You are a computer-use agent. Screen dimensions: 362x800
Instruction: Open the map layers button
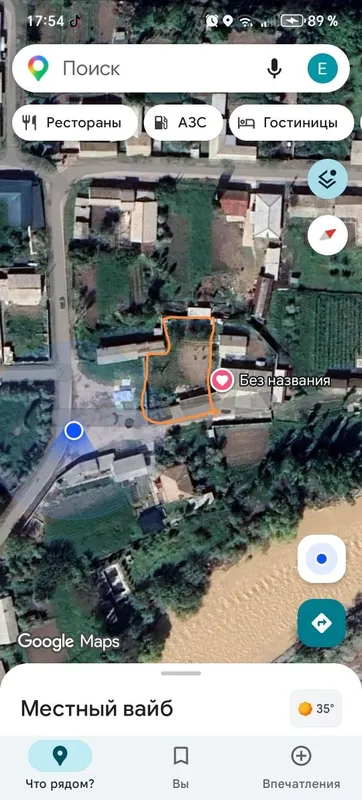point(328,179)
